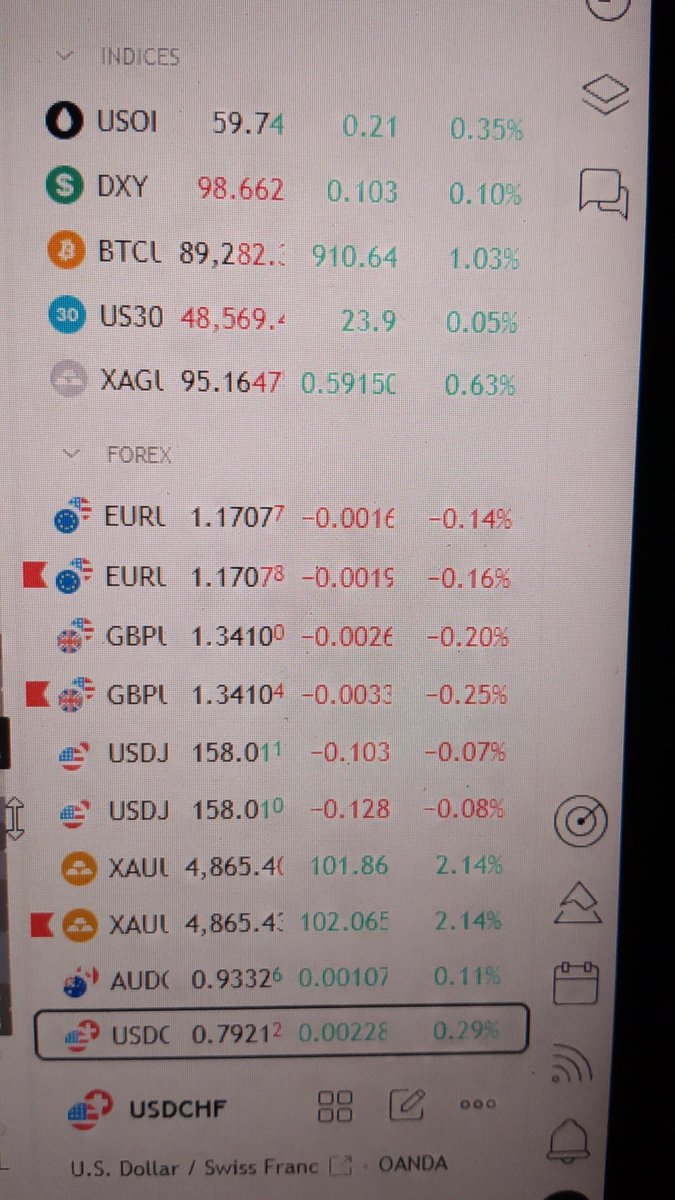Open the target icon in the side toolbar
Image resolution: width=675 pixels, height=1200 pixels.
579,824
